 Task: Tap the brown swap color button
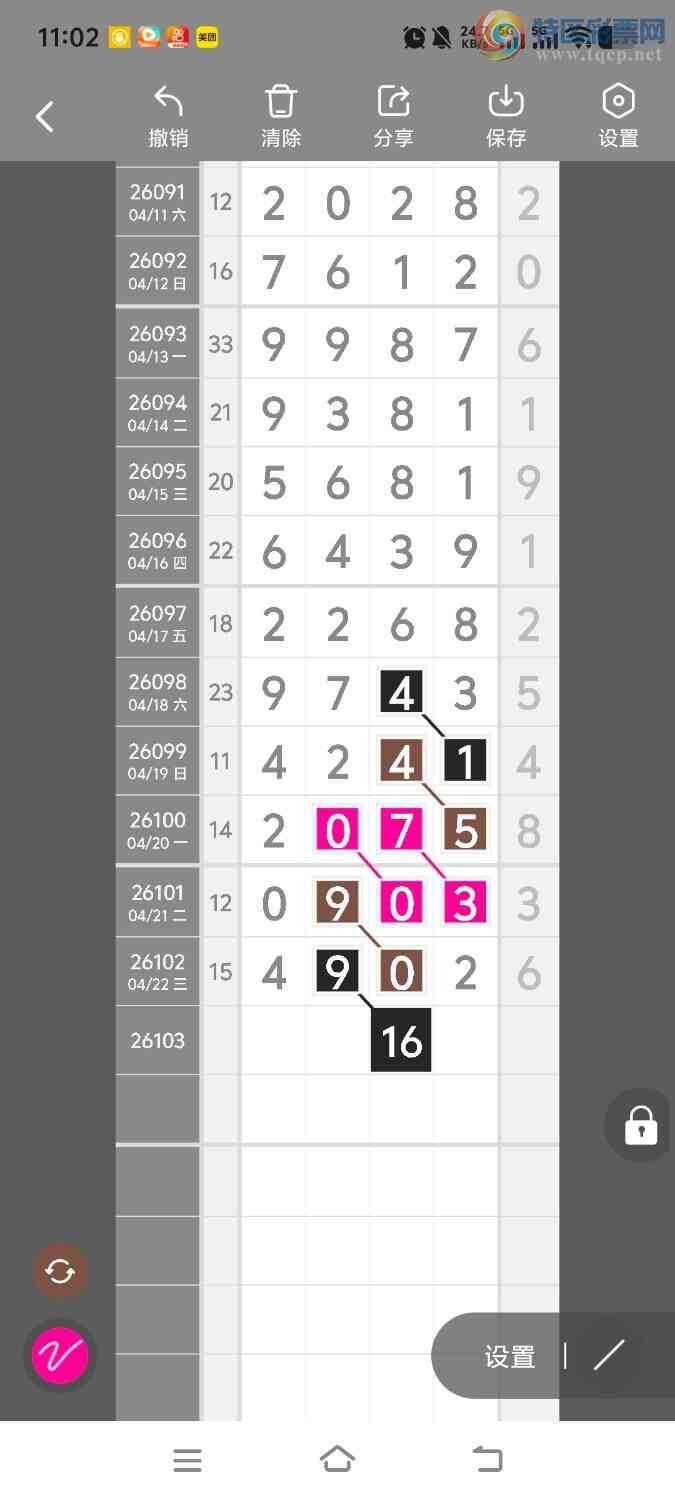[60, 1271]
